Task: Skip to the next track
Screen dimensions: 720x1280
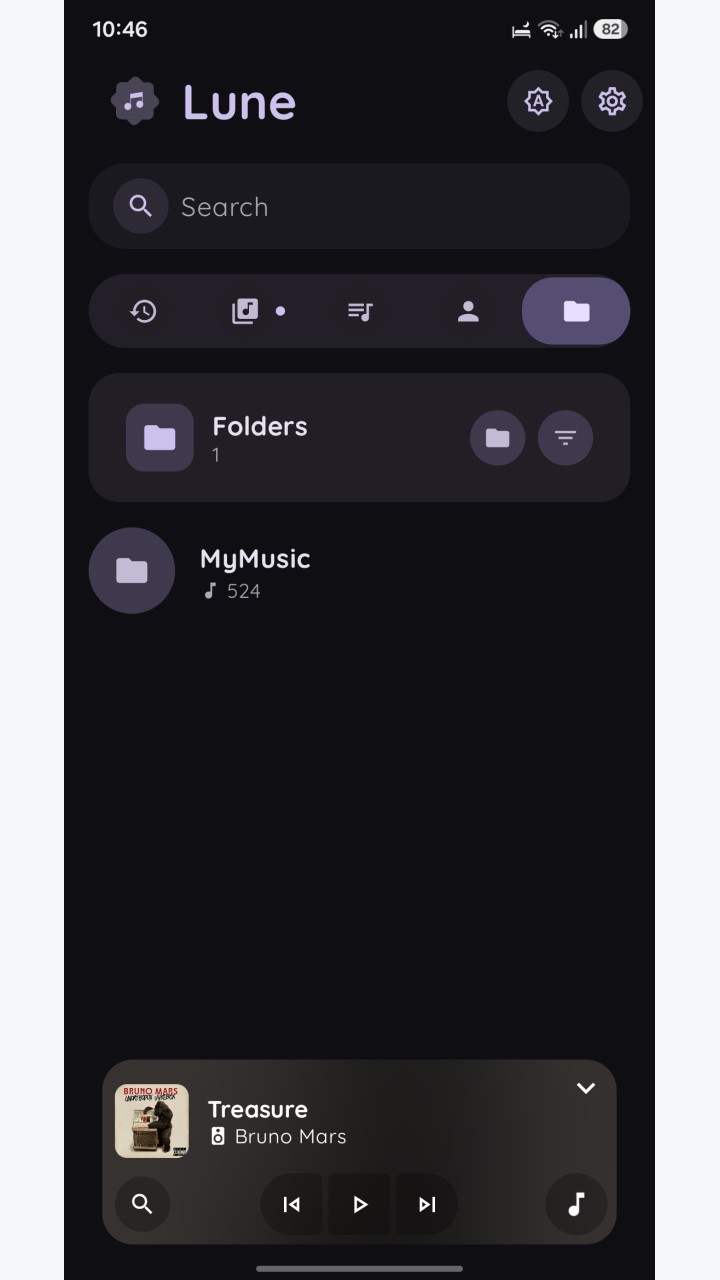Action: pyautogui.click(x=427, y=1204)
